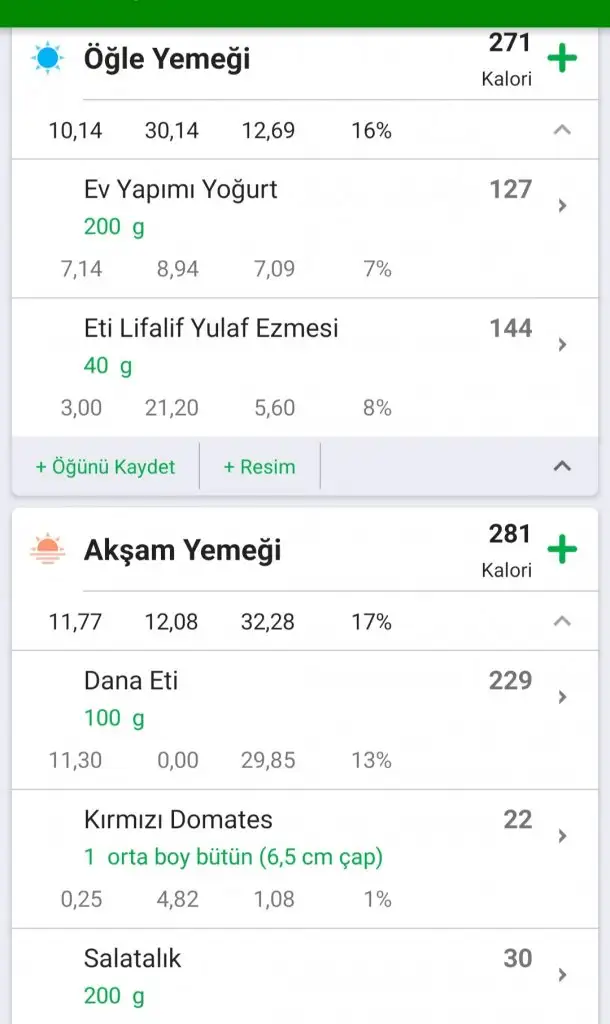
Task: Add food to Akşam Yemeği
Action: 562,550
